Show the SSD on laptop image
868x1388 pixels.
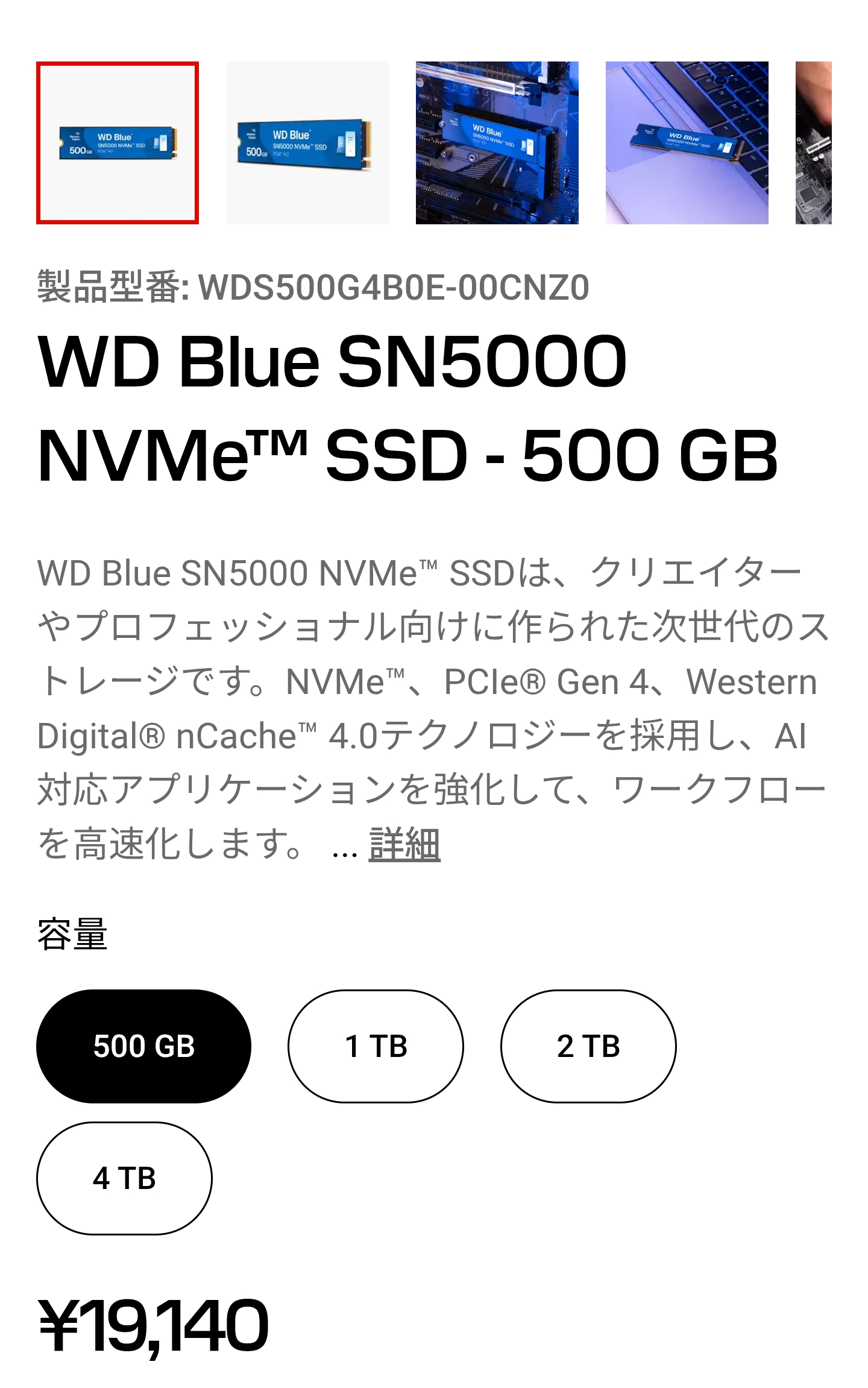(687, 143)
